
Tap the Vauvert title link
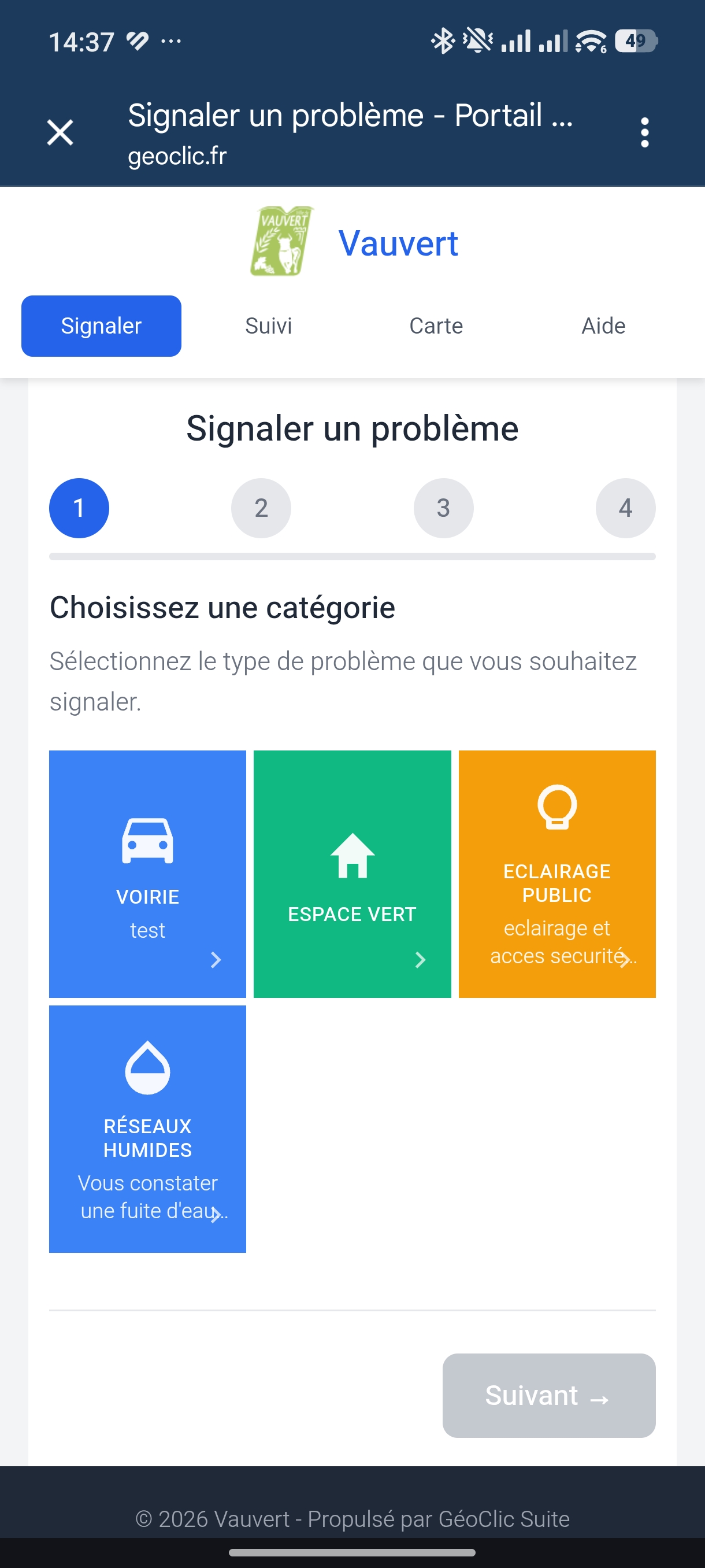pyautogui.click(x=398, y=243)
